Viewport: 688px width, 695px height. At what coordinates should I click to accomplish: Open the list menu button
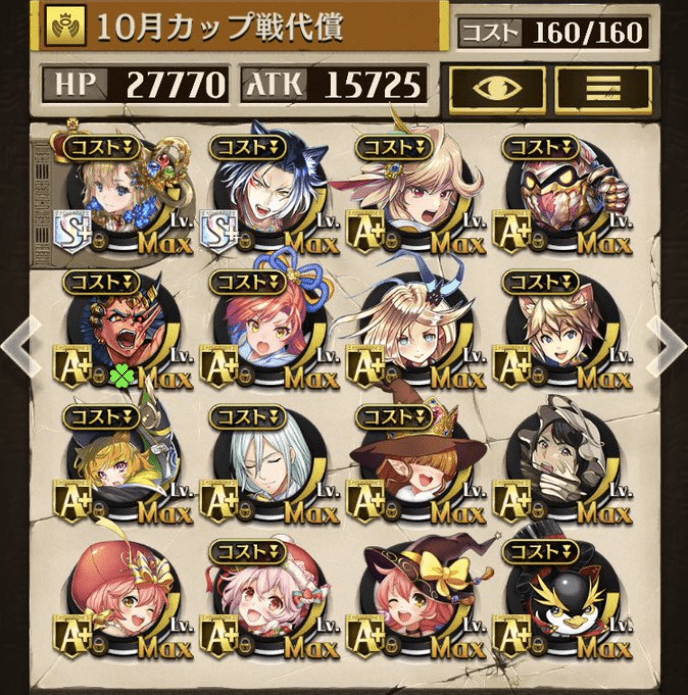tap(601, 88)
